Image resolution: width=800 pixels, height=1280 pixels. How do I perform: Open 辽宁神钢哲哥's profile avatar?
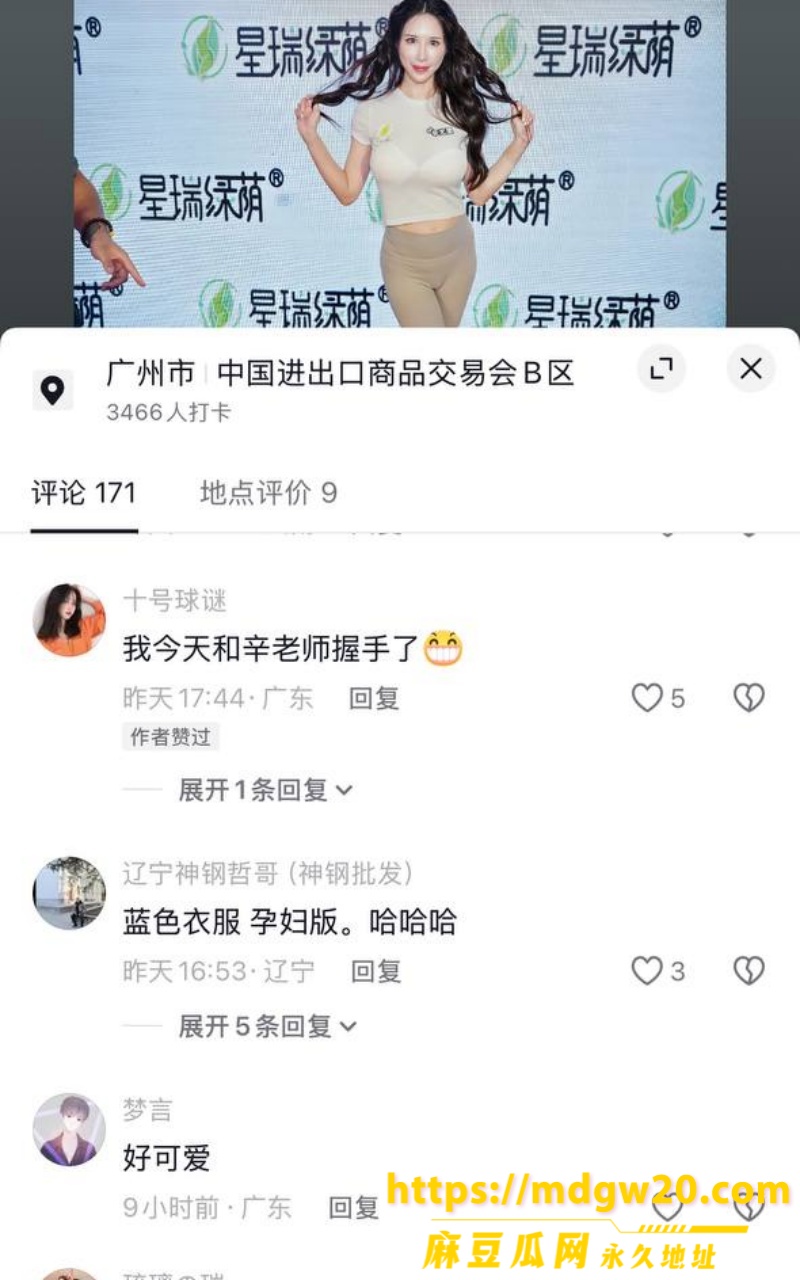pos(69,893)
